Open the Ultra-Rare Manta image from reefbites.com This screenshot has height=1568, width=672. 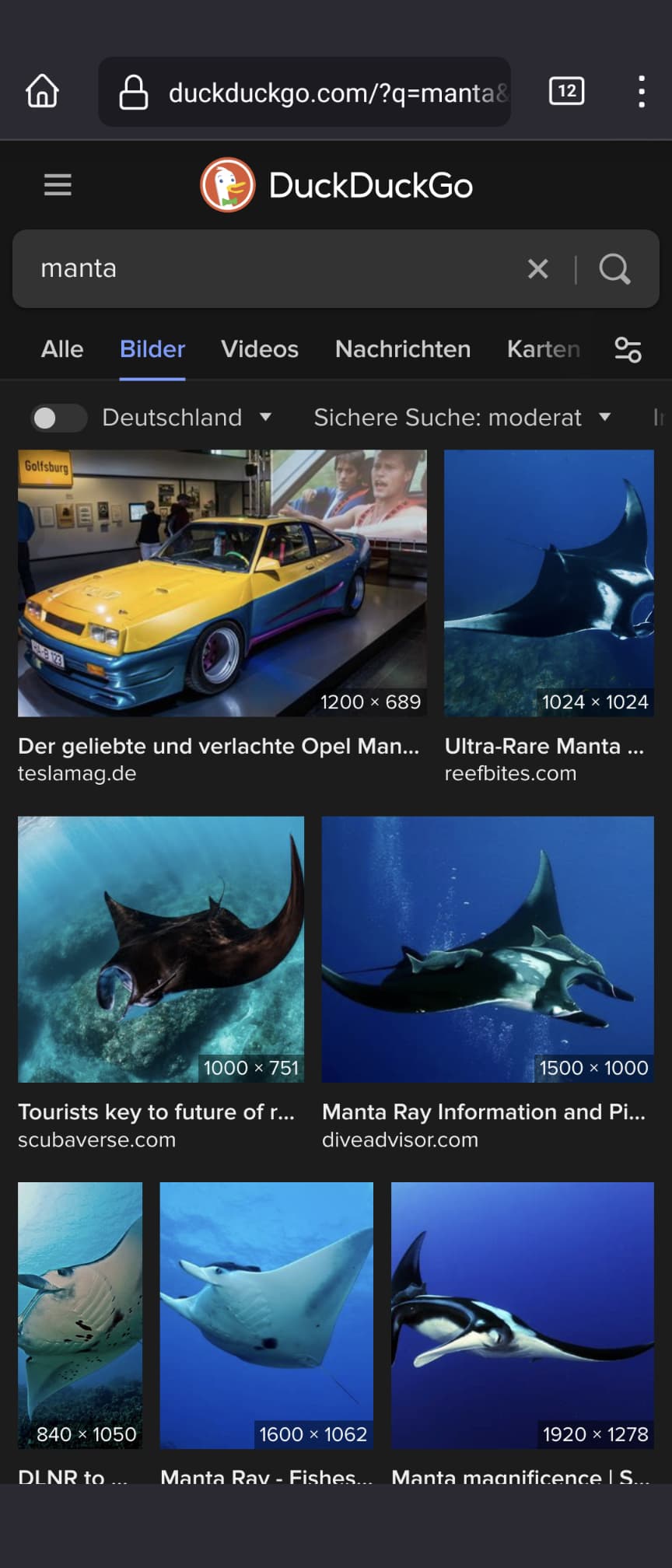(548, 583)
